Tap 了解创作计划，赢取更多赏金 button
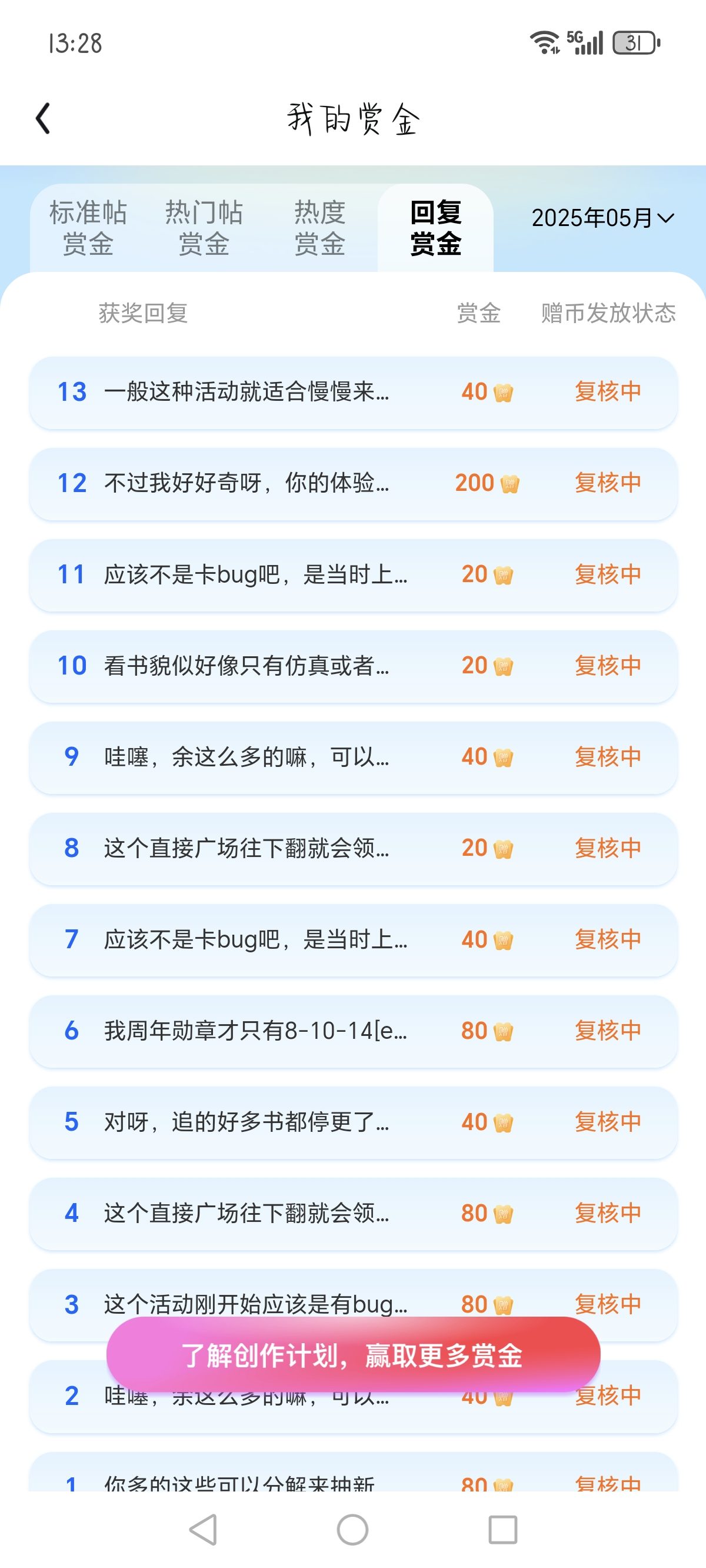 pos(353,1355)
